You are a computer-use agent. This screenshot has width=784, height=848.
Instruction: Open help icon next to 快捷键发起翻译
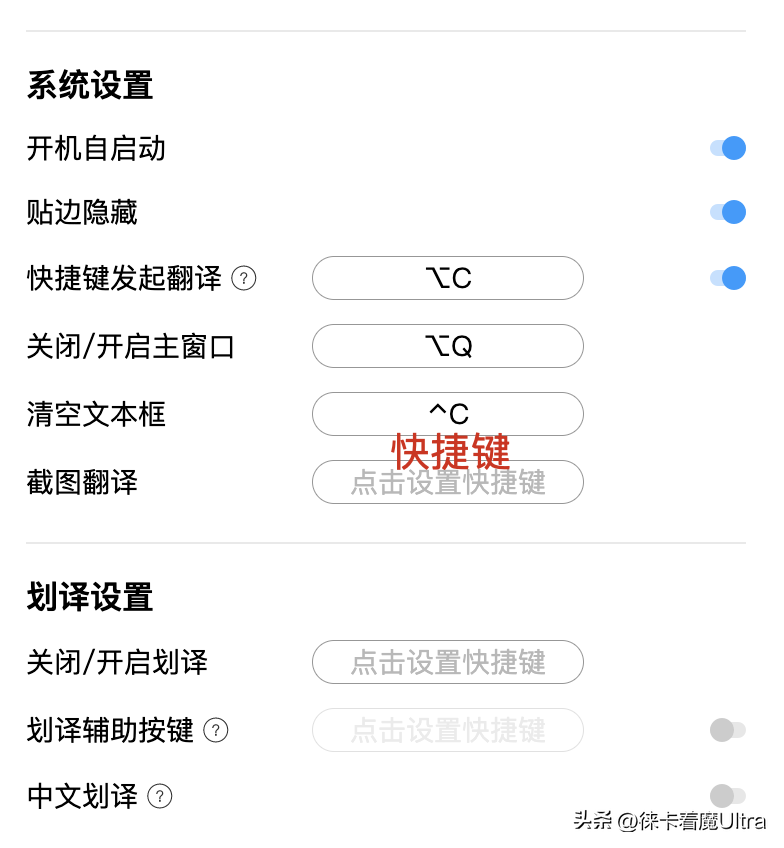coord(244,278)
